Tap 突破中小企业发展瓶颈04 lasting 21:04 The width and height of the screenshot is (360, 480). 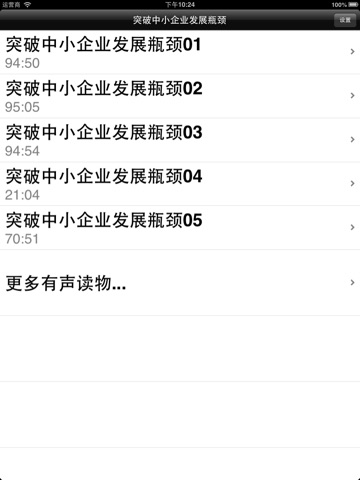coord(180,184)
